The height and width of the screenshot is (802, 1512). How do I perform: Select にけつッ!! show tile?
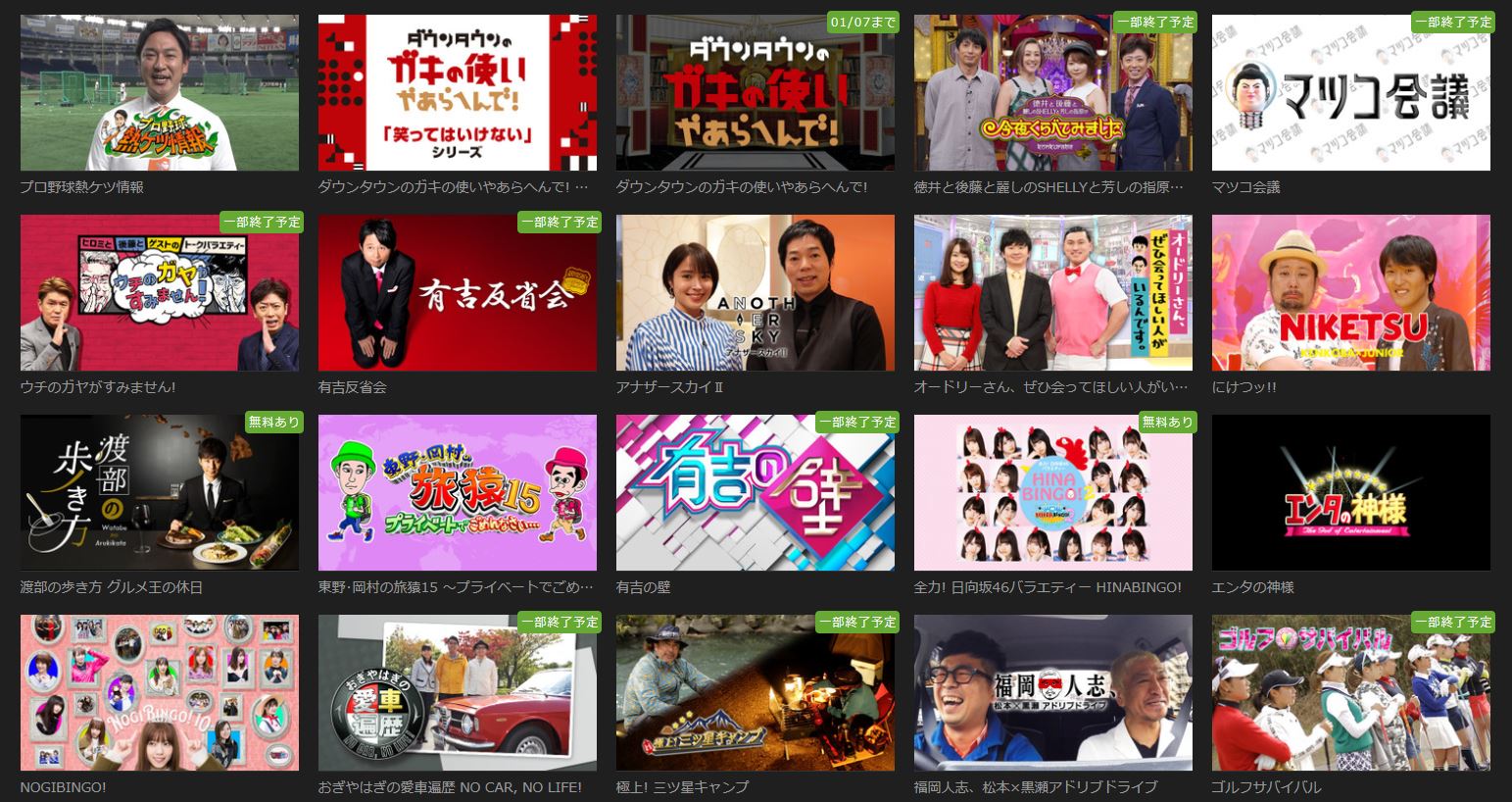point(1351,293)
